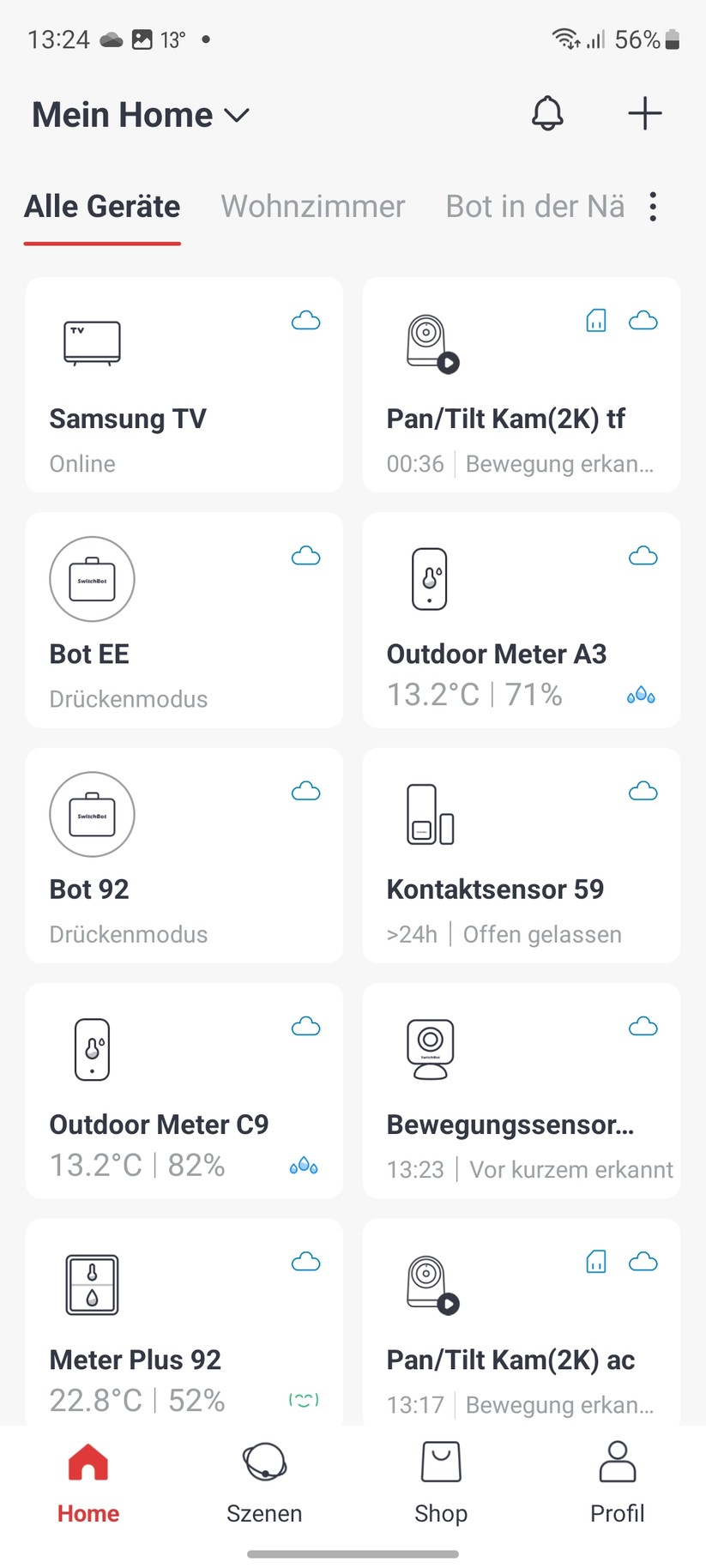Tap the cloud icon on Samsung TV card
This screenshot has height=1568, width=706.
pyautogui.click(x=305, y=320)
